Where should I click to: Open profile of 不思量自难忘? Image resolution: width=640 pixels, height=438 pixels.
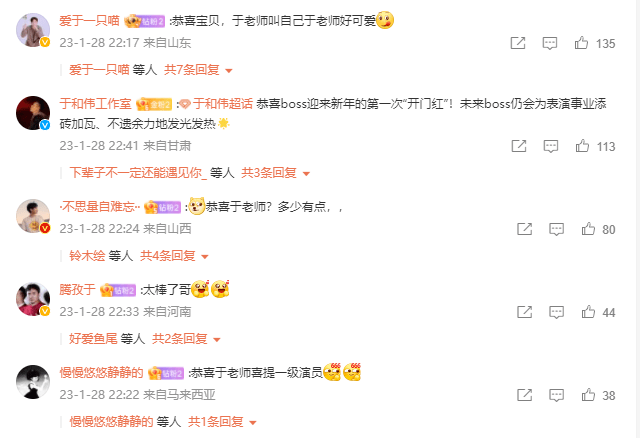click(x=100, y=206)
